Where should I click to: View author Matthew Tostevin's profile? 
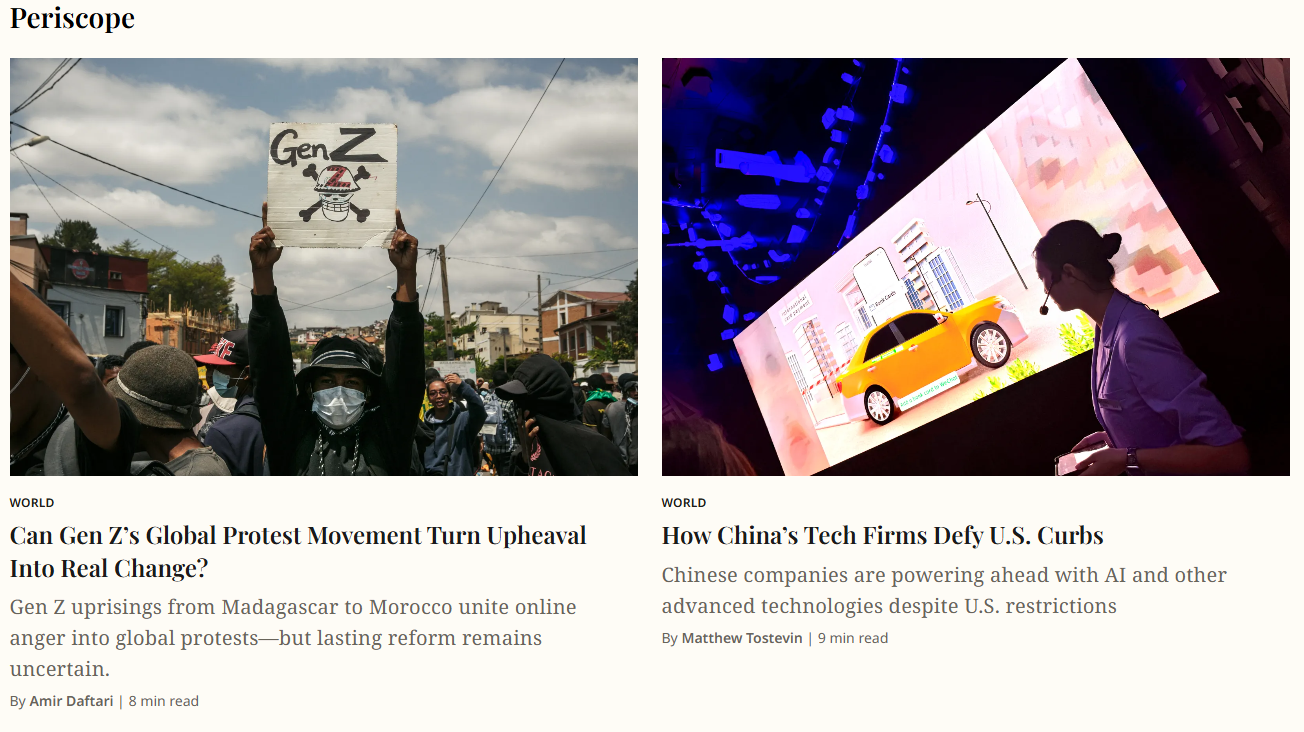click(x=741, y=638)
